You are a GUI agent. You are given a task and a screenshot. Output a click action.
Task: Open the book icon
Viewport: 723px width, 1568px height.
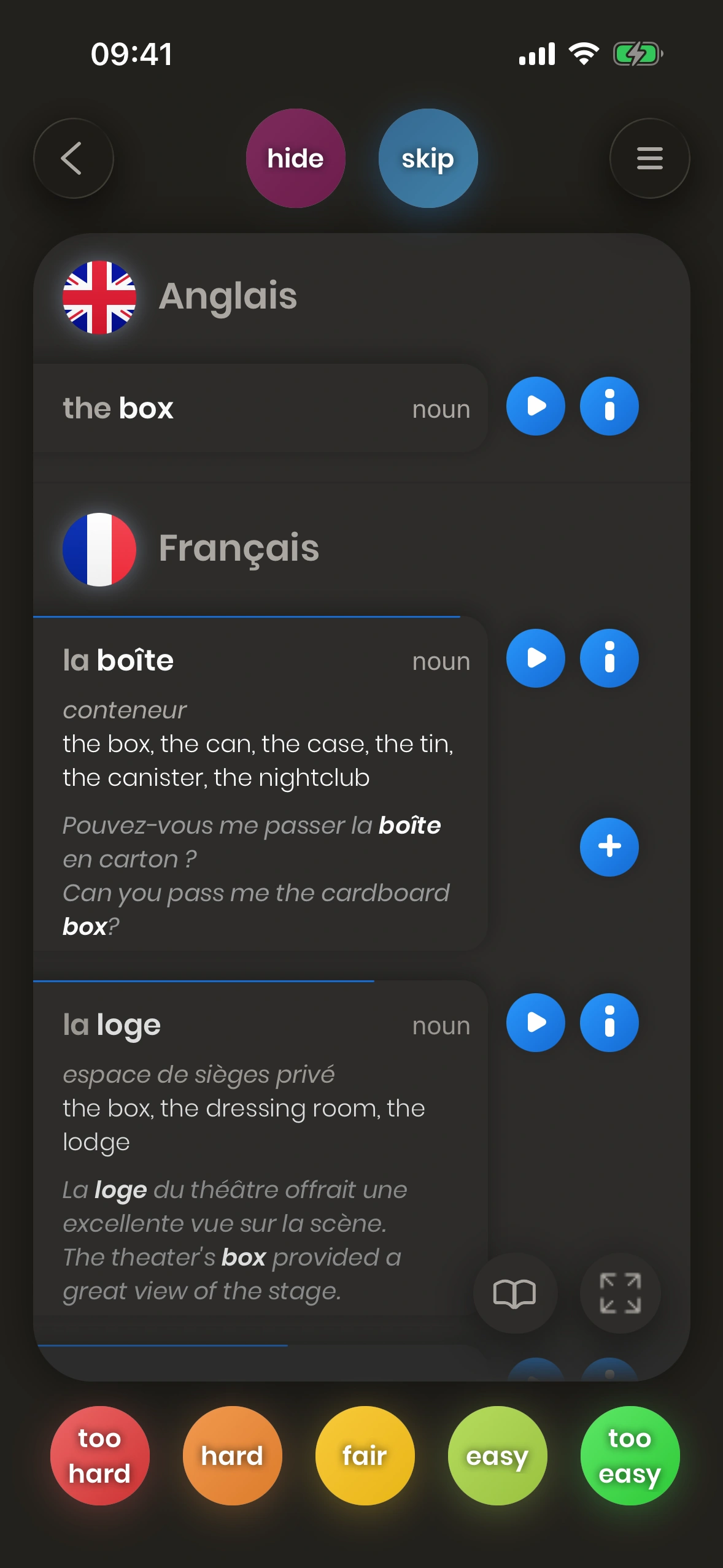point(515,1293)
